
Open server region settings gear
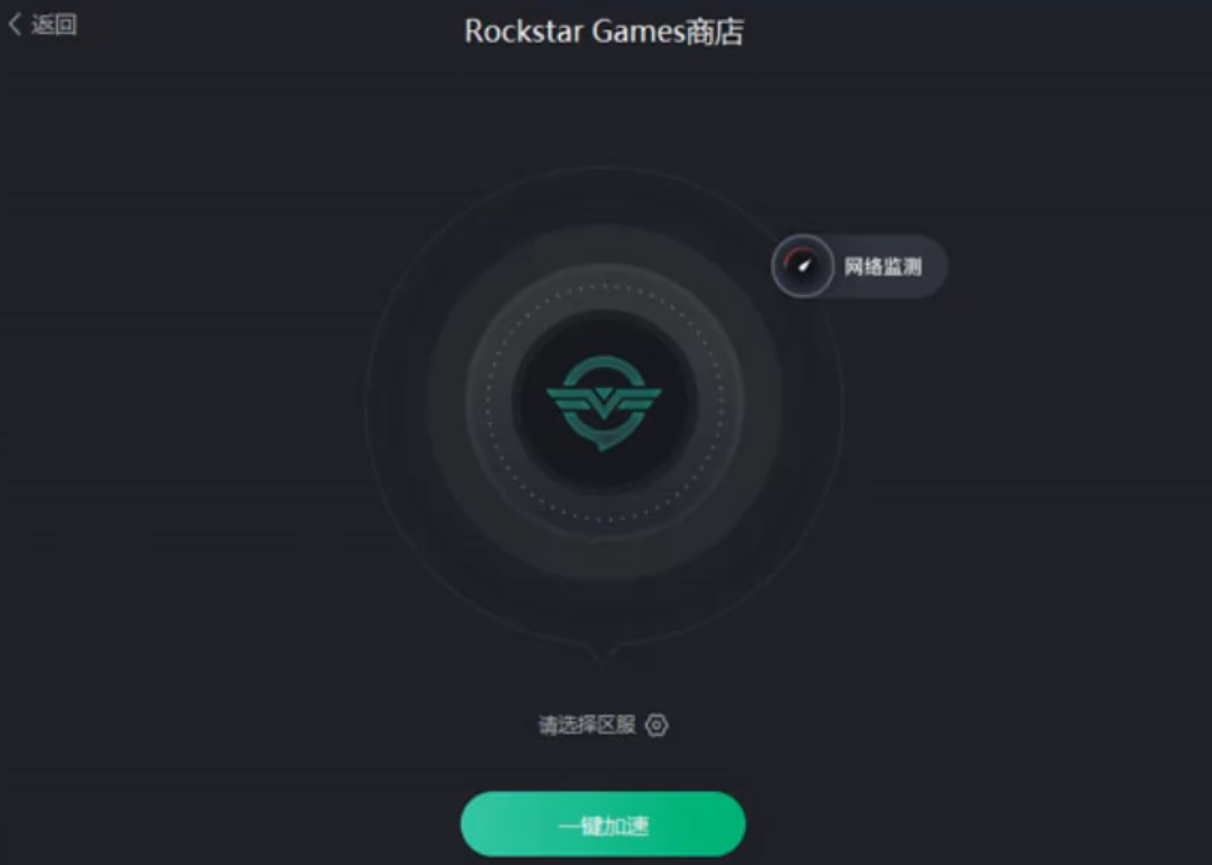tap(656, 725)
